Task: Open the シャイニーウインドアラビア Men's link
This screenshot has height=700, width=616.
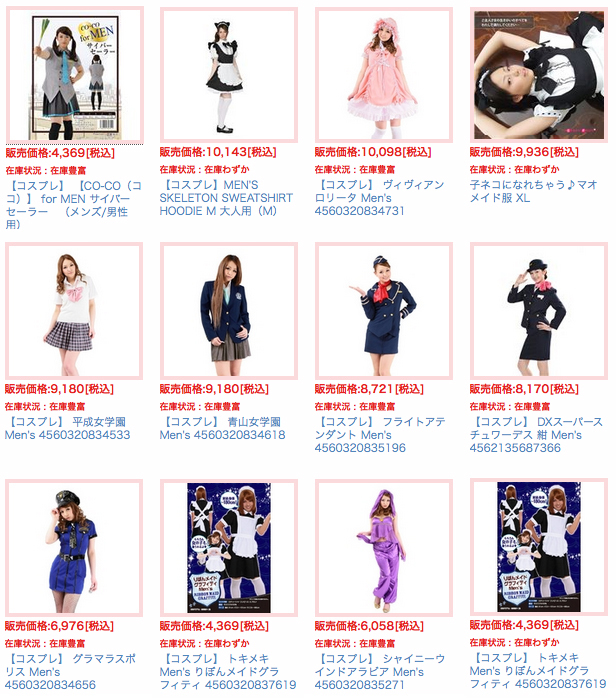Action: coord(380,671)
